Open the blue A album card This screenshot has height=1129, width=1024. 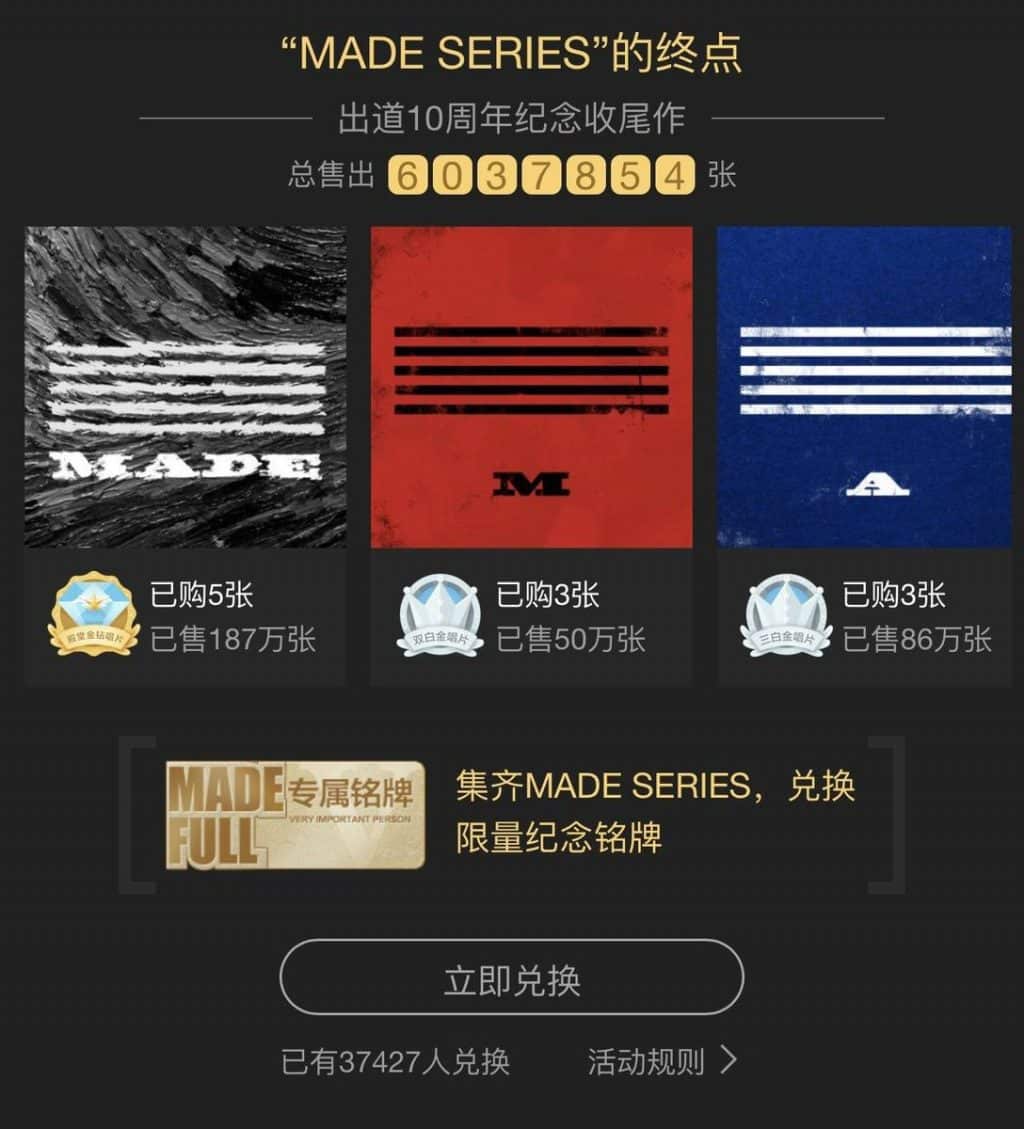click(864, 388)
